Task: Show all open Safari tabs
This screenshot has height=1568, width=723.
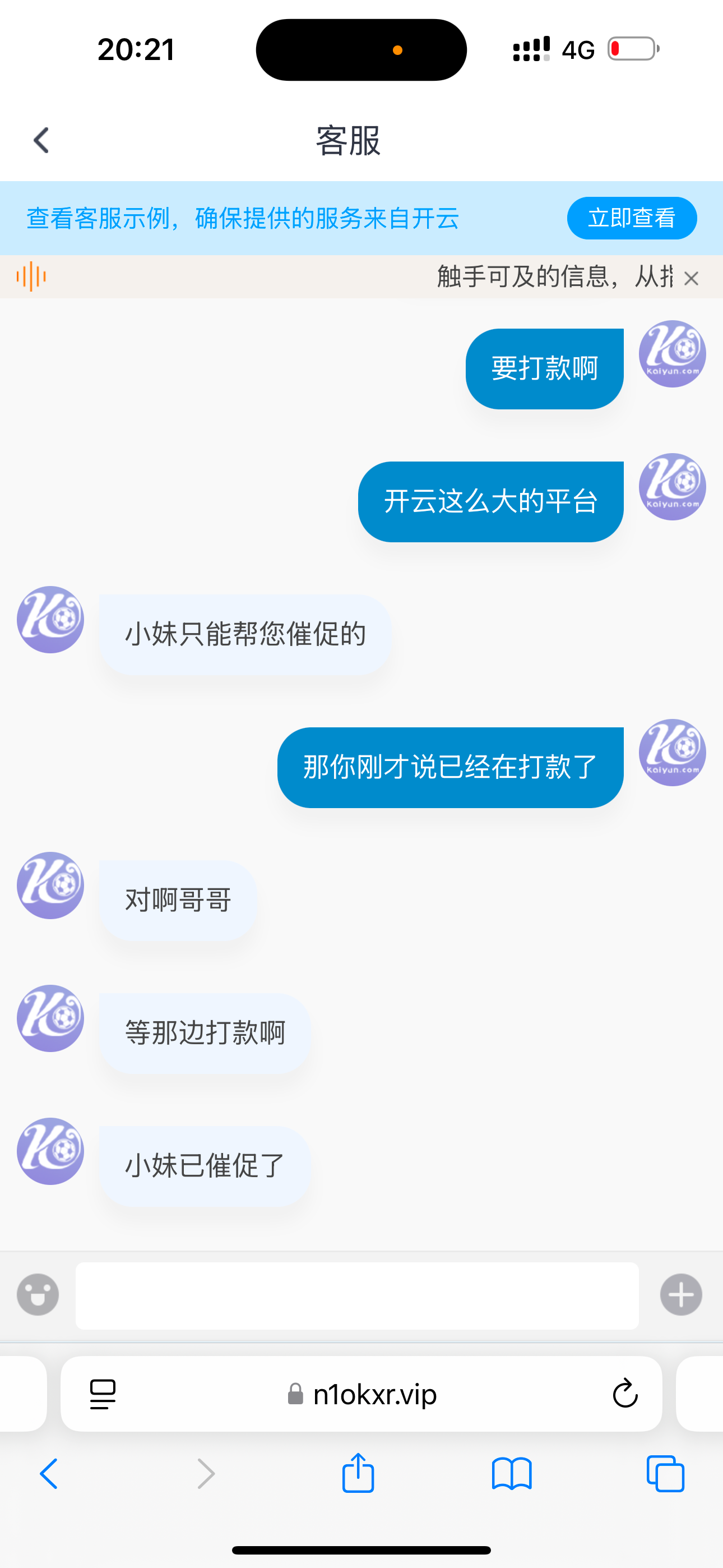Action: (x=665, y=1474)
